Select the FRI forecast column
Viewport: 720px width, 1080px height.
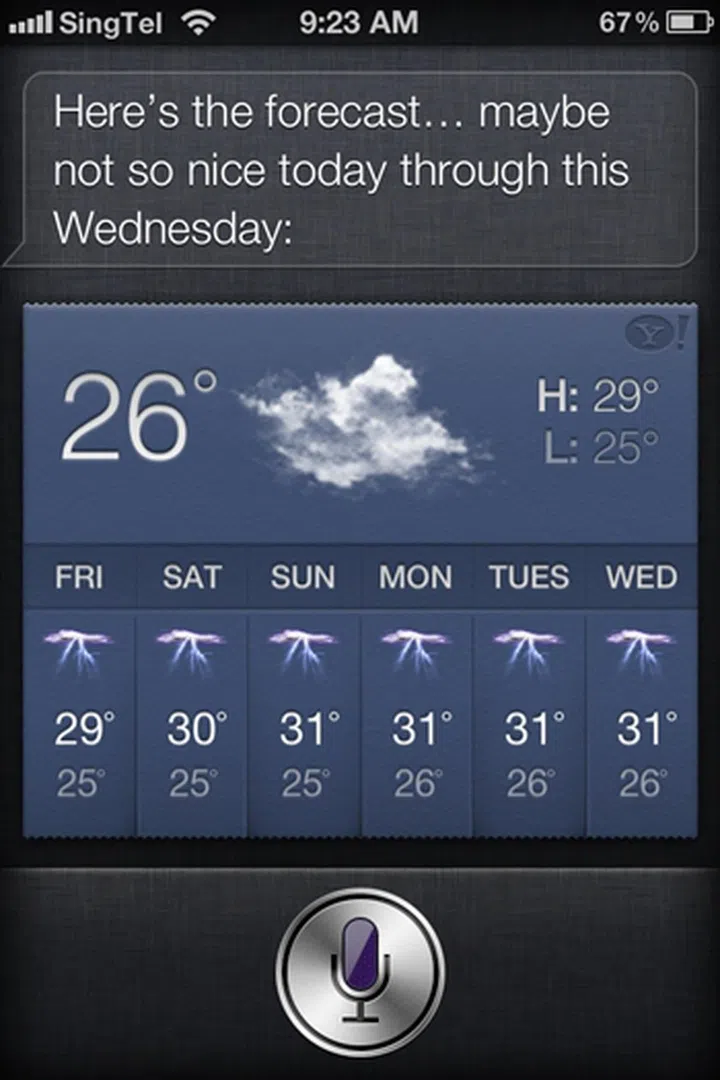click(82, 690)
